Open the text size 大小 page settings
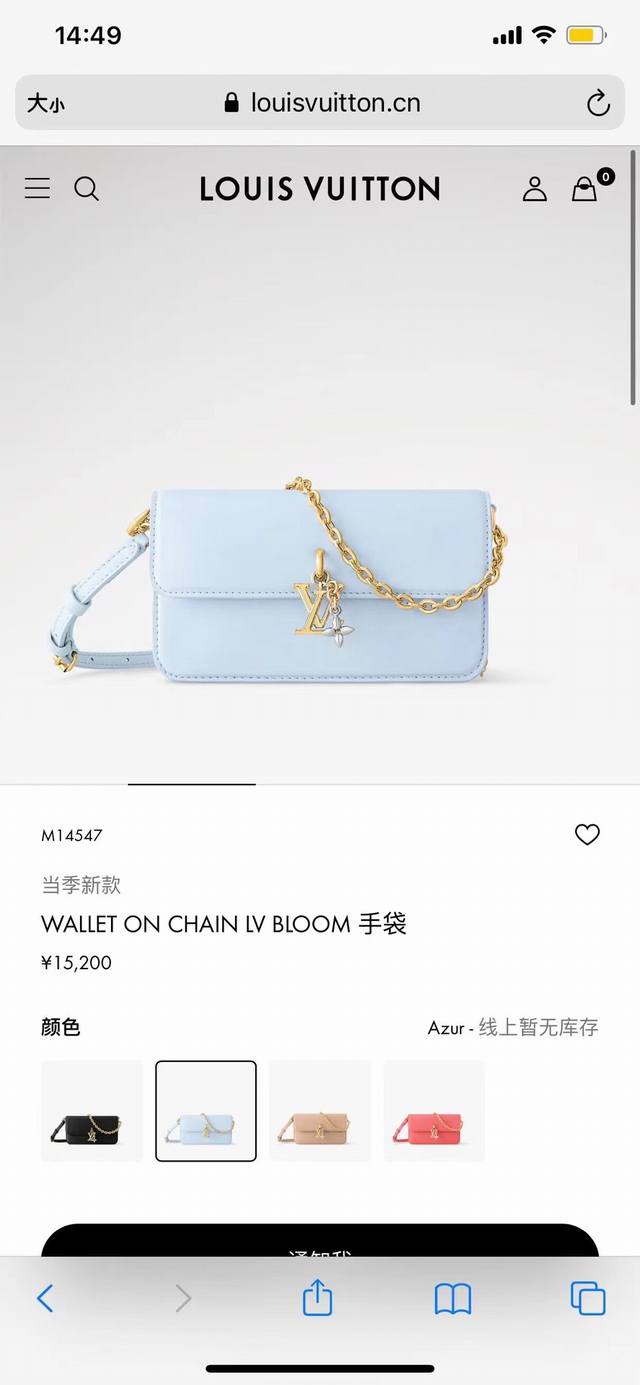 pos(46,103)
